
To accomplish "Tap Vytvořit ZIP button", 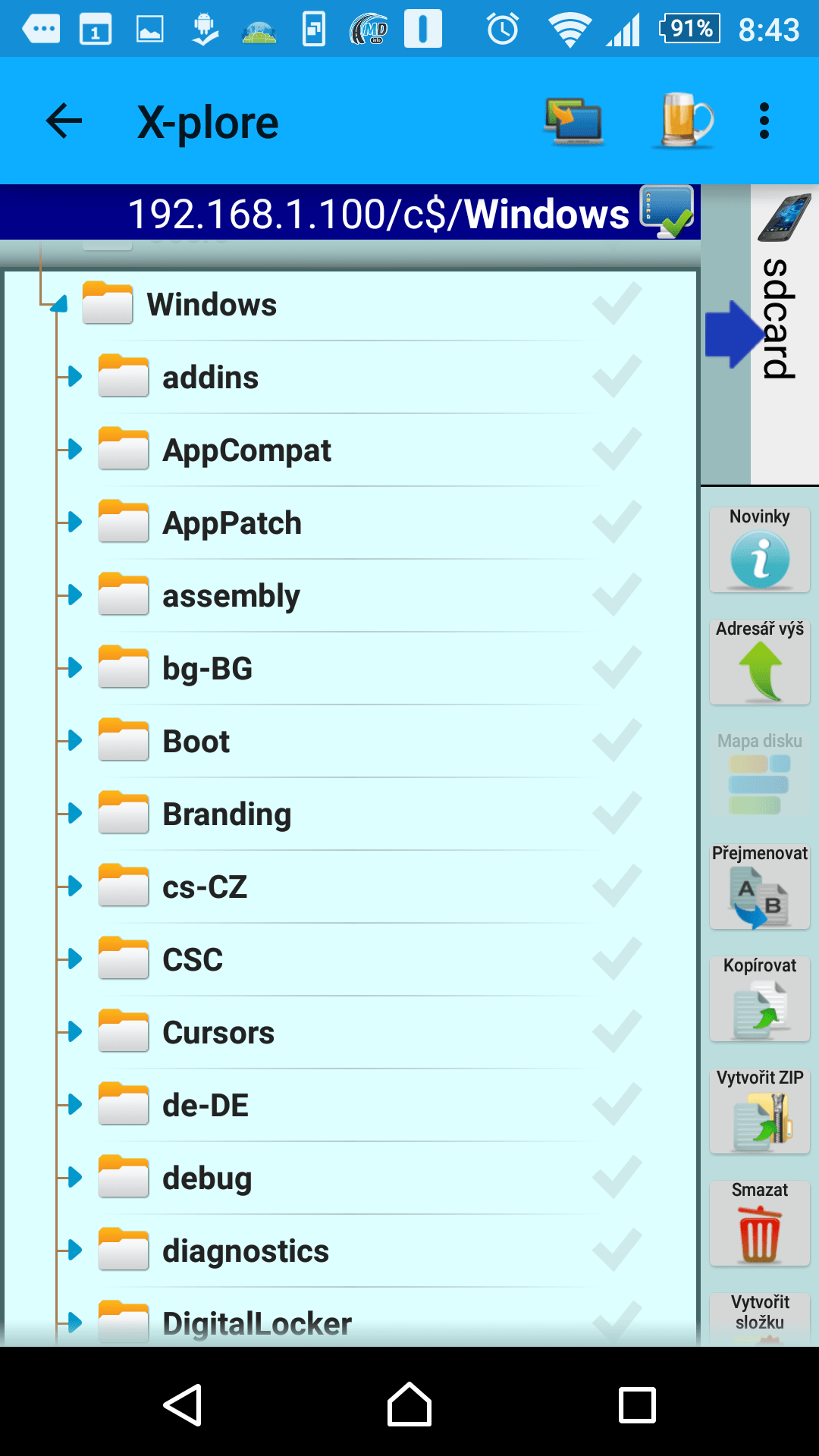I will point(760,1111).
